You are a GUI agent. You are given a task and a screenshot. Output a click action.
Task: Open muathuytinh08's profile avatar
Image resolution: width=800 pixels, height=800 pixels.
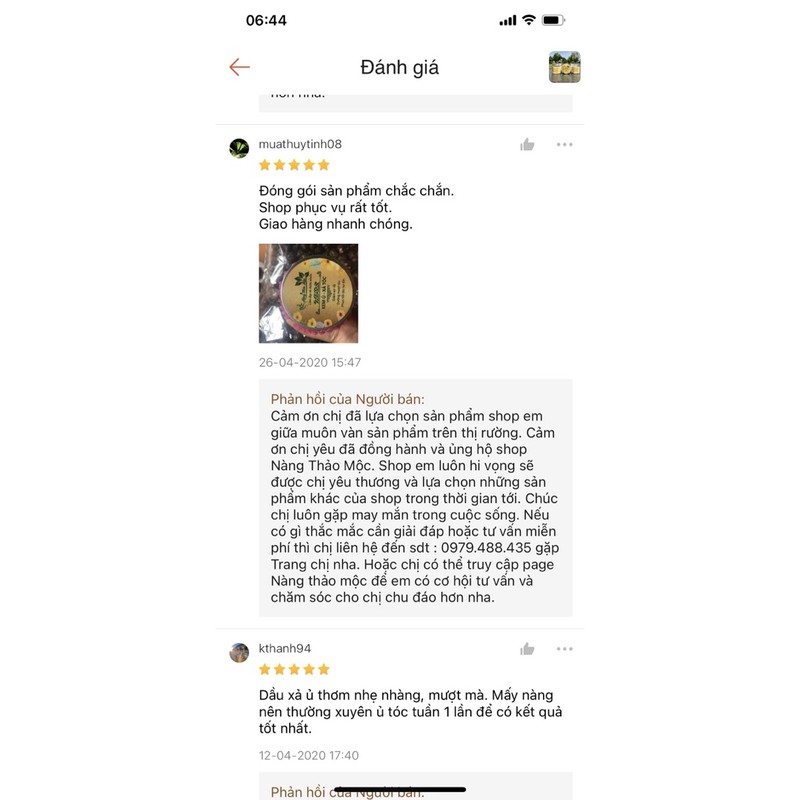[239, 149]
